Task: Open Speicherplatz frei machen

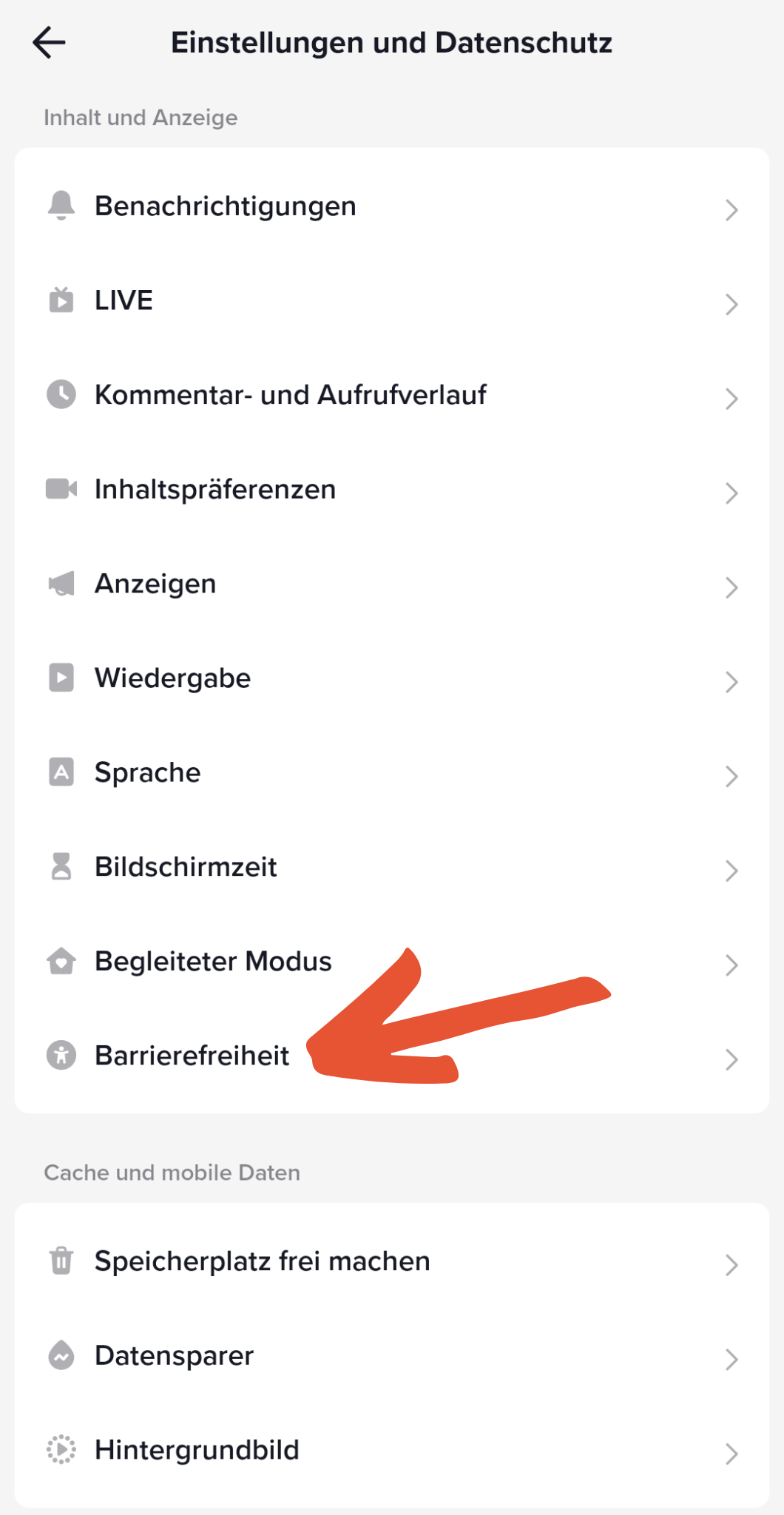Action: (392, 1261)
